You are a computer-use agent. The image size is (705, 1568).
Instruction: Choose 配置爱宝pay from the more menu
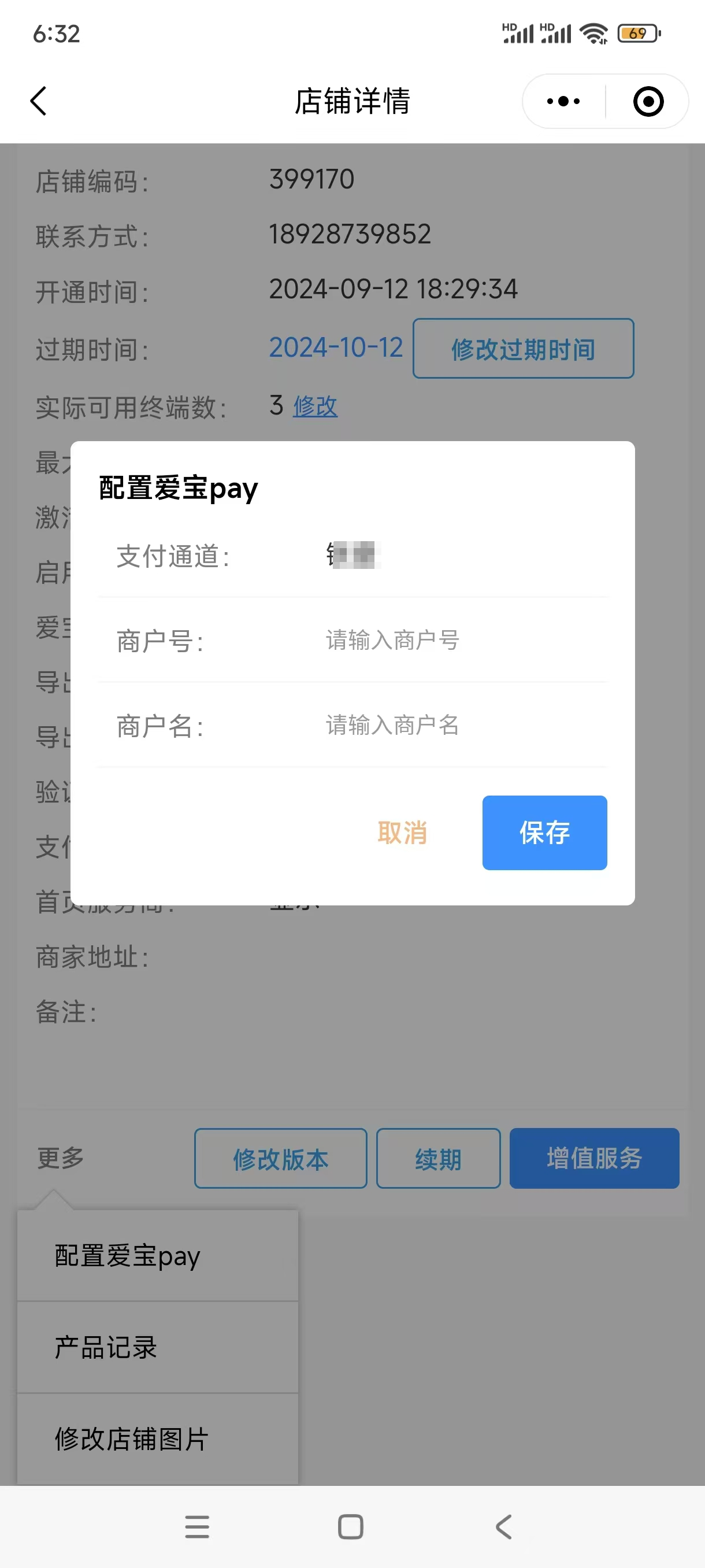point(158,1256)
